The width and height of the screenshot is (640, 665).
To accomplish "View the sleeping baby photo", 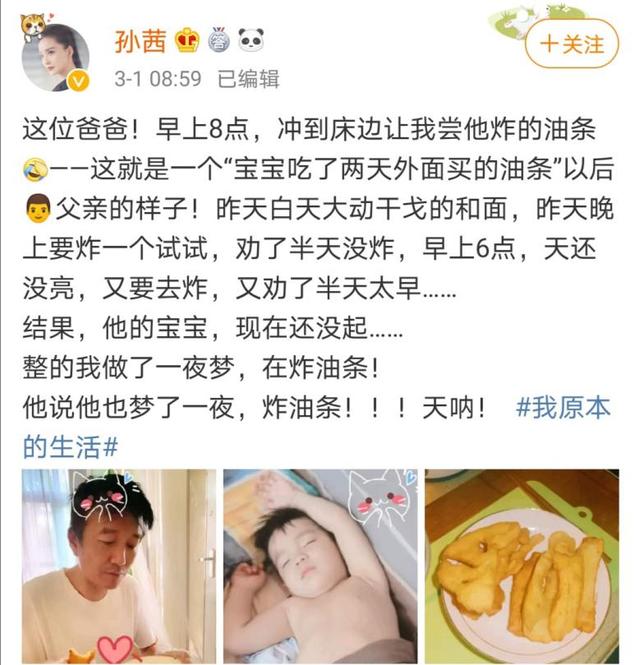I will 319,566.
